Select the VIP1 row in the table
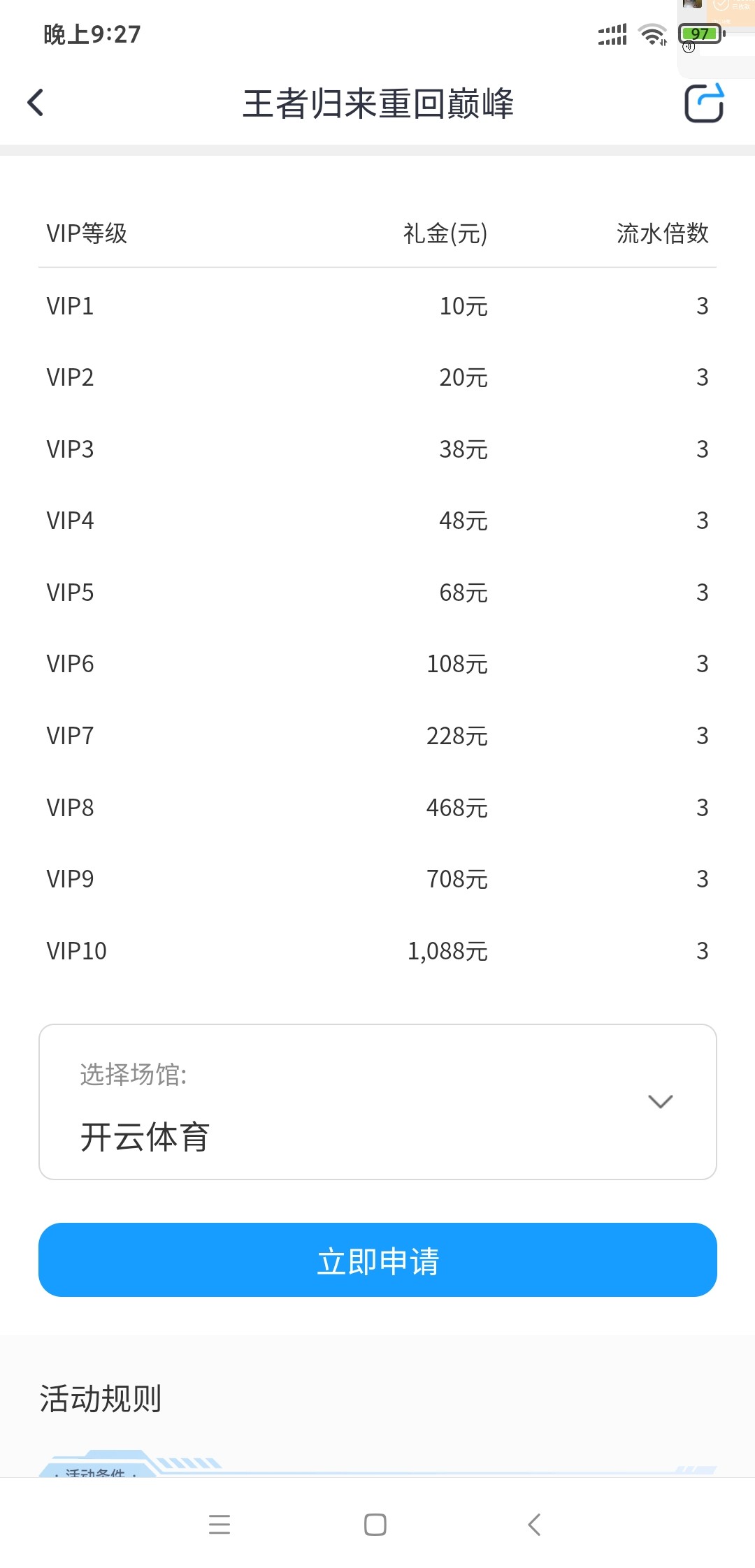 click(69, 306)
